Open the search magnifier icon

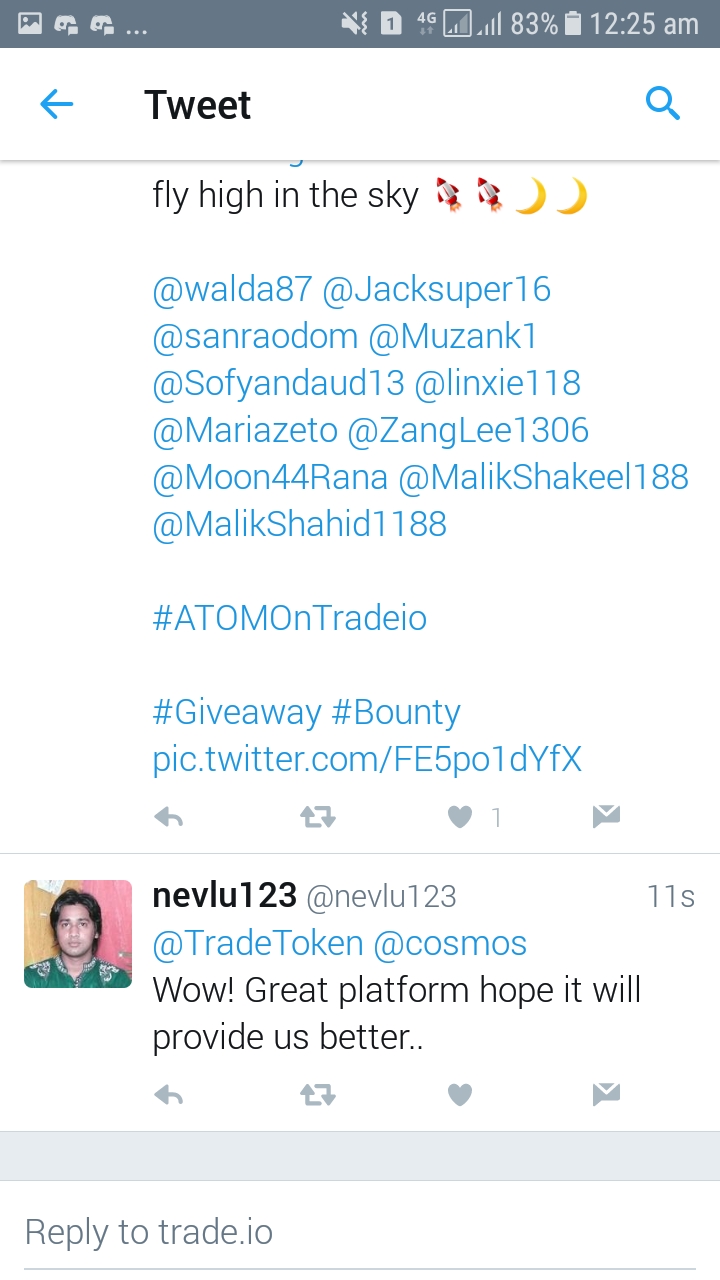(663, 103)
